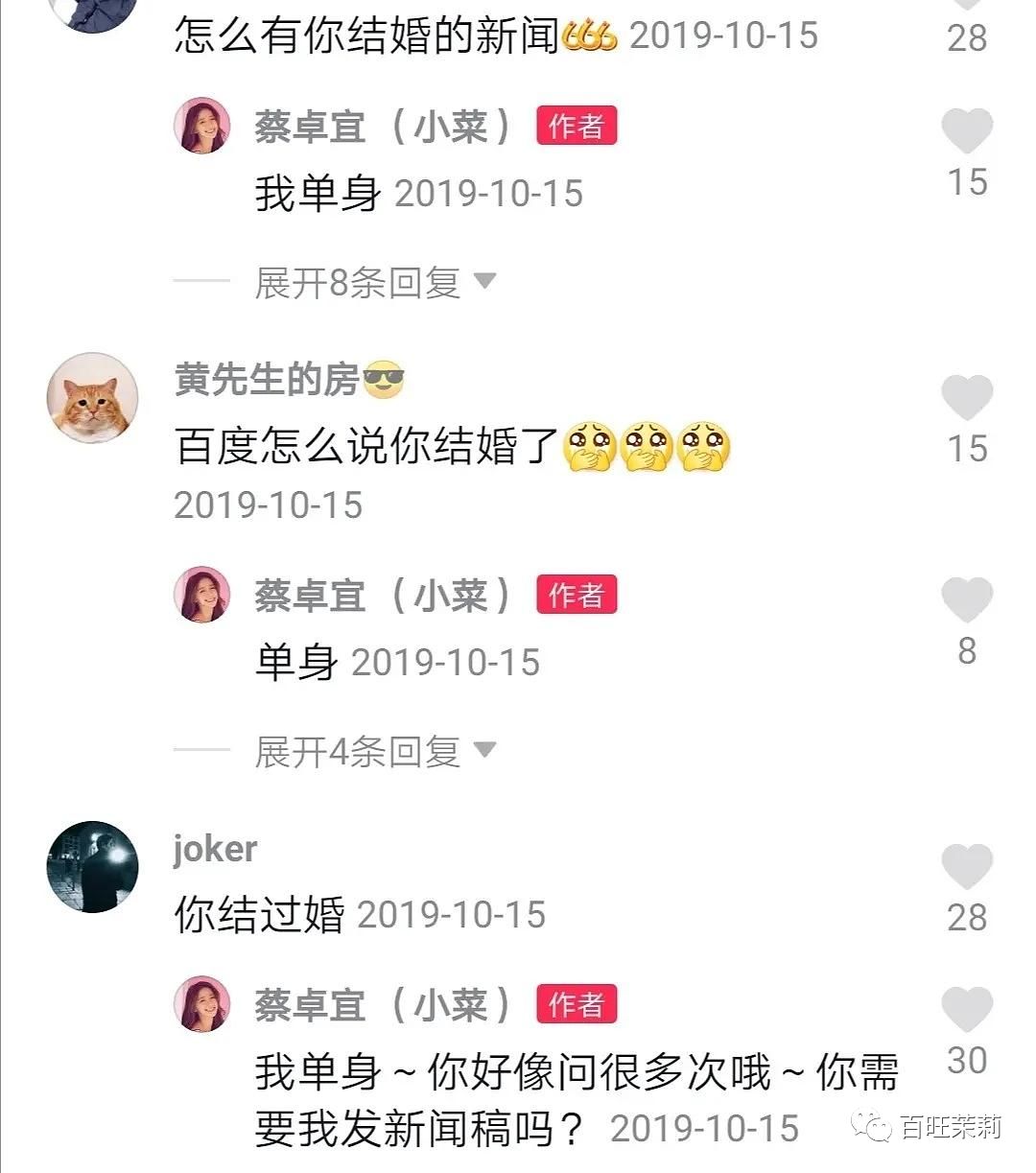The width and height of the screenshot is (1036, 1173).
Task: Like joker's comment "你结过婚"
Action: click(x=966, y=867)
